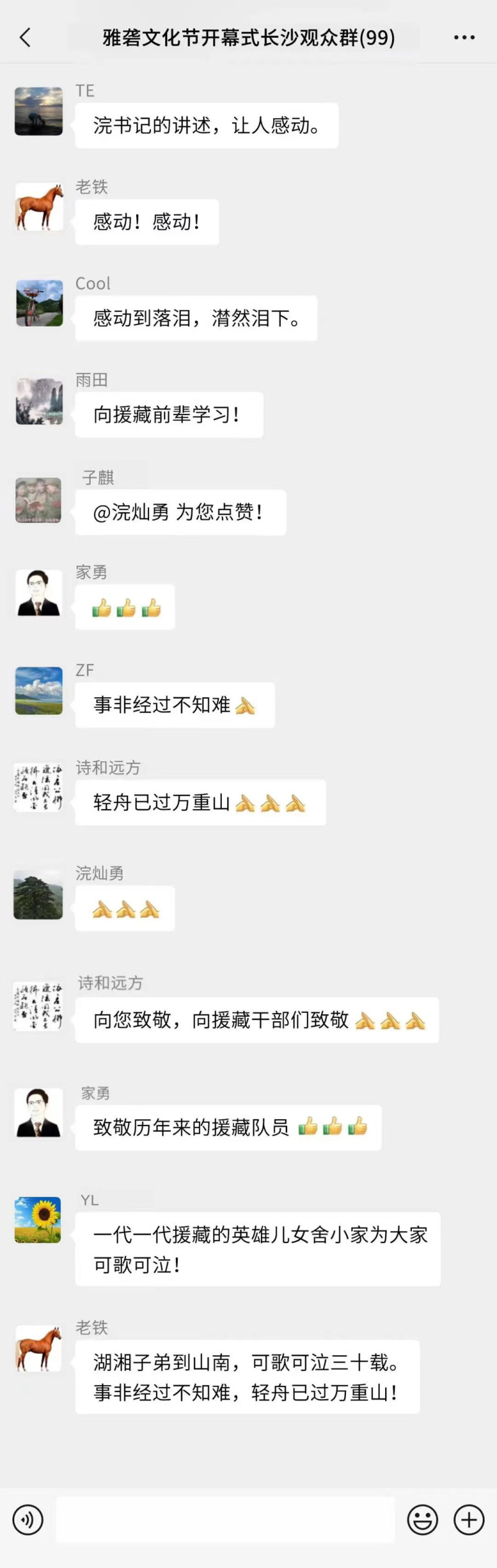This screenshot has width=497, height=1568.
Task: Open the group chat overflow menu
Action: (464, 38)
